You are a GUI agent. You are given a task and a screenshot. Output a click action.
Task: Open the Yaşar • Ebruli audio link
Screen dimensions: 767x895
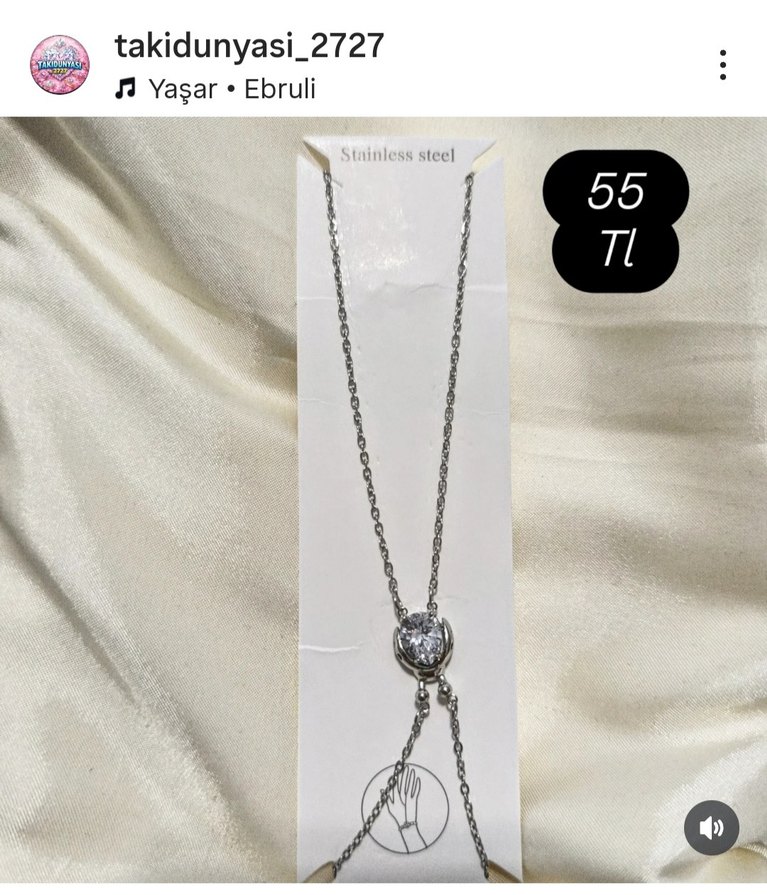tap(231, 89)
